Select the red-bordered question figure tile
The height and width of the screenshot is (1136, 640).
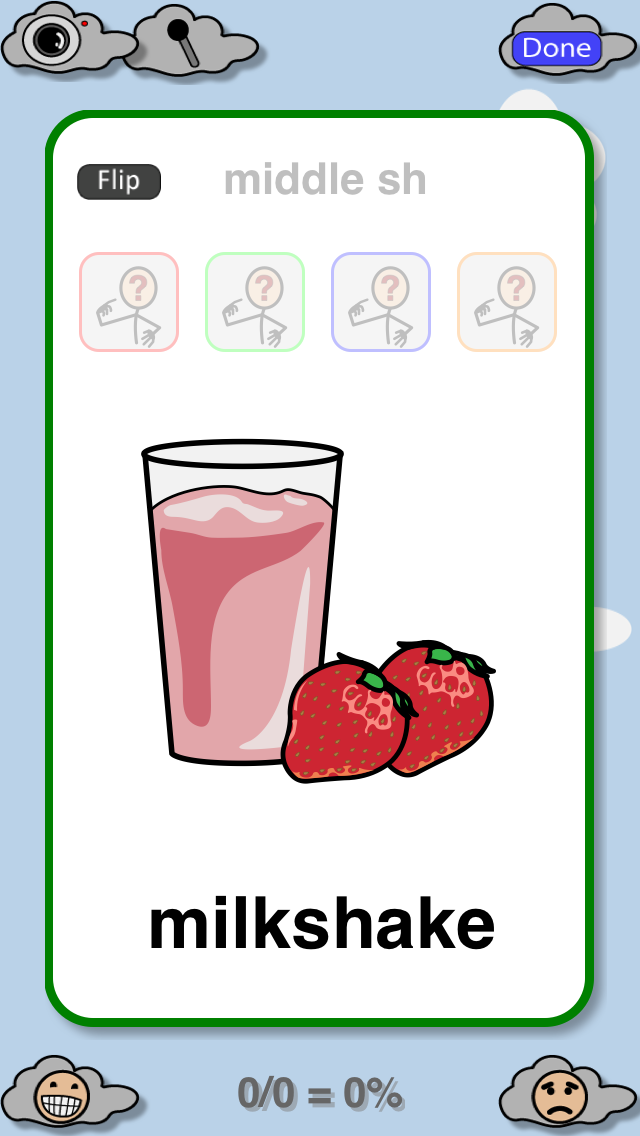(129, 302)
